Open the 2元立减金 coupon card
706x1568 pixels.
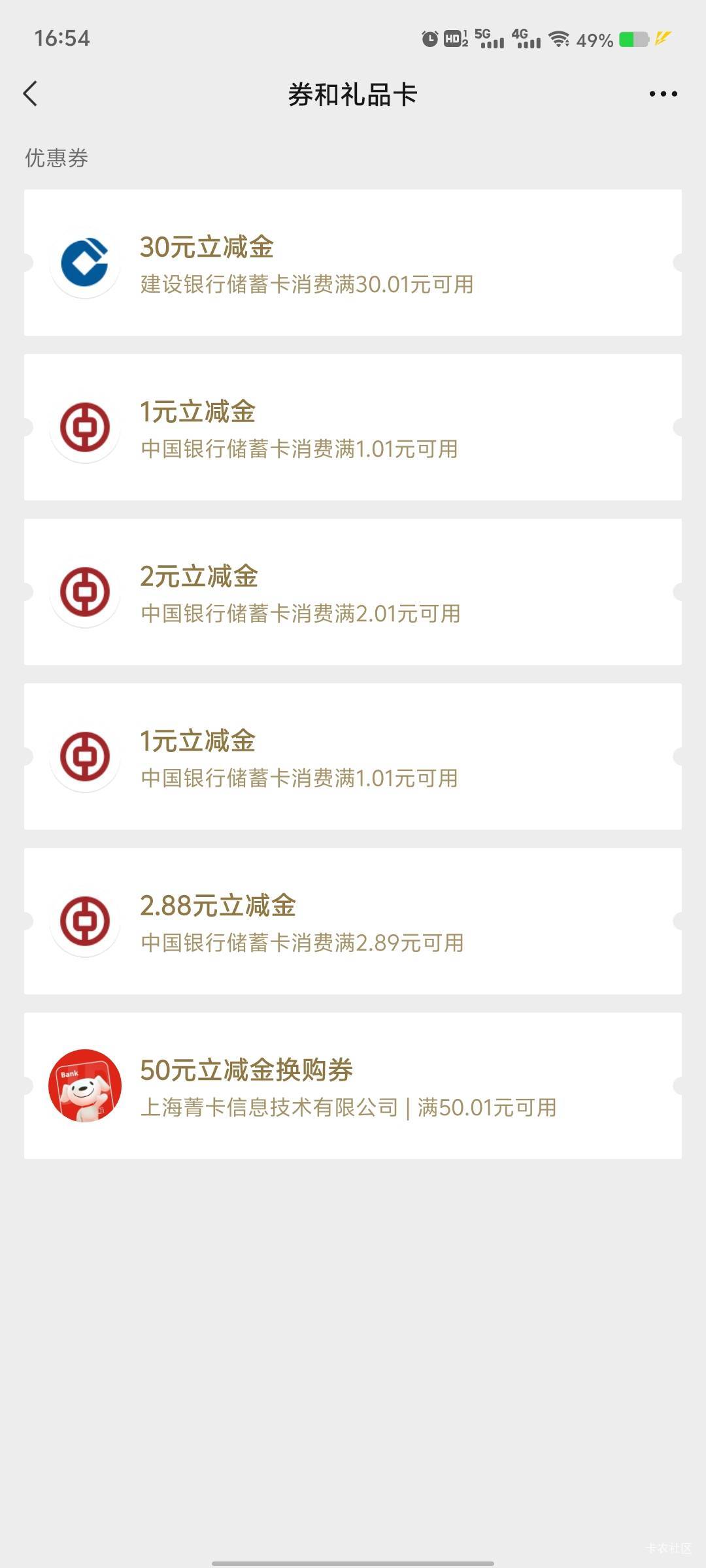coord(353,592)
